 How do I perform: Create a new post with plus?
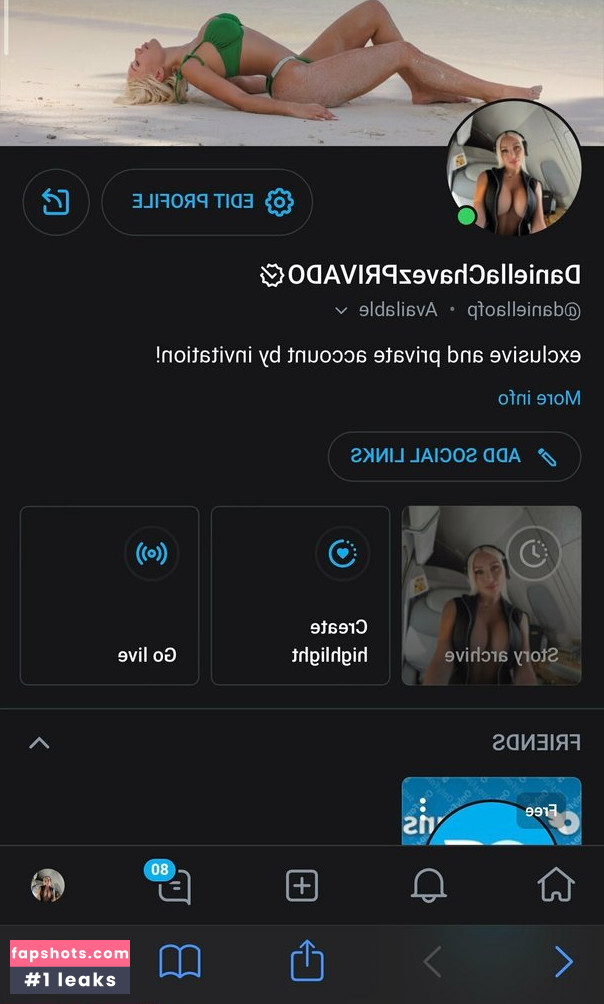click(x=302, y=885)
